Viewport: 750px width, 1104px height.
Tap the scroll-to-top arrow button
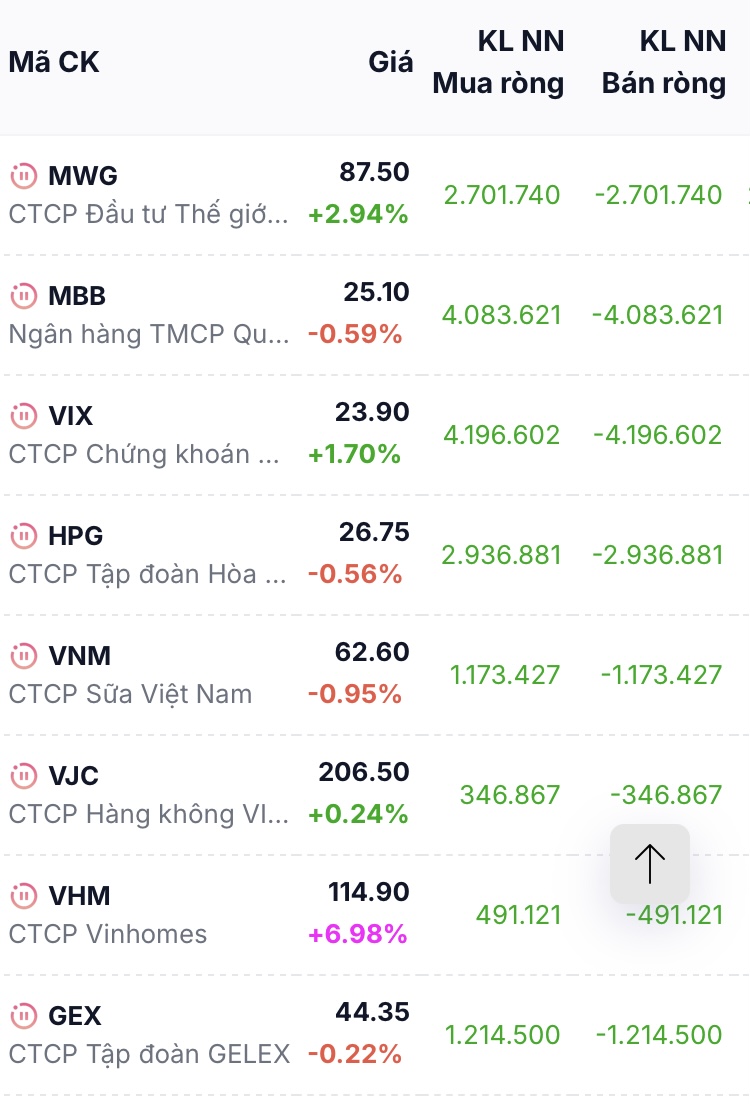650,864
